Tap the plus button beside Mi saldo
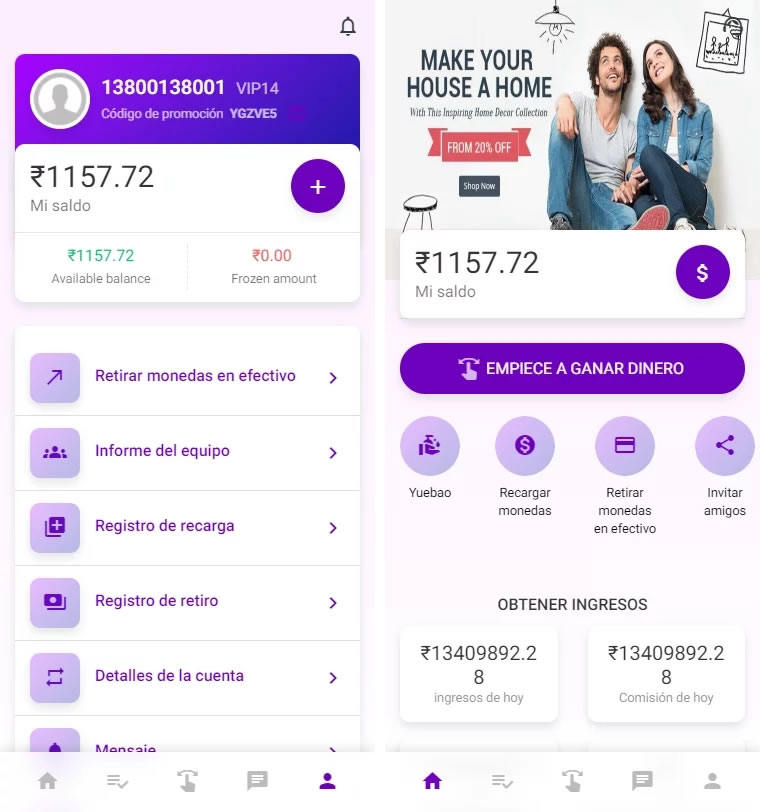Screen dimensions: 760x812 tap(318, 187)
